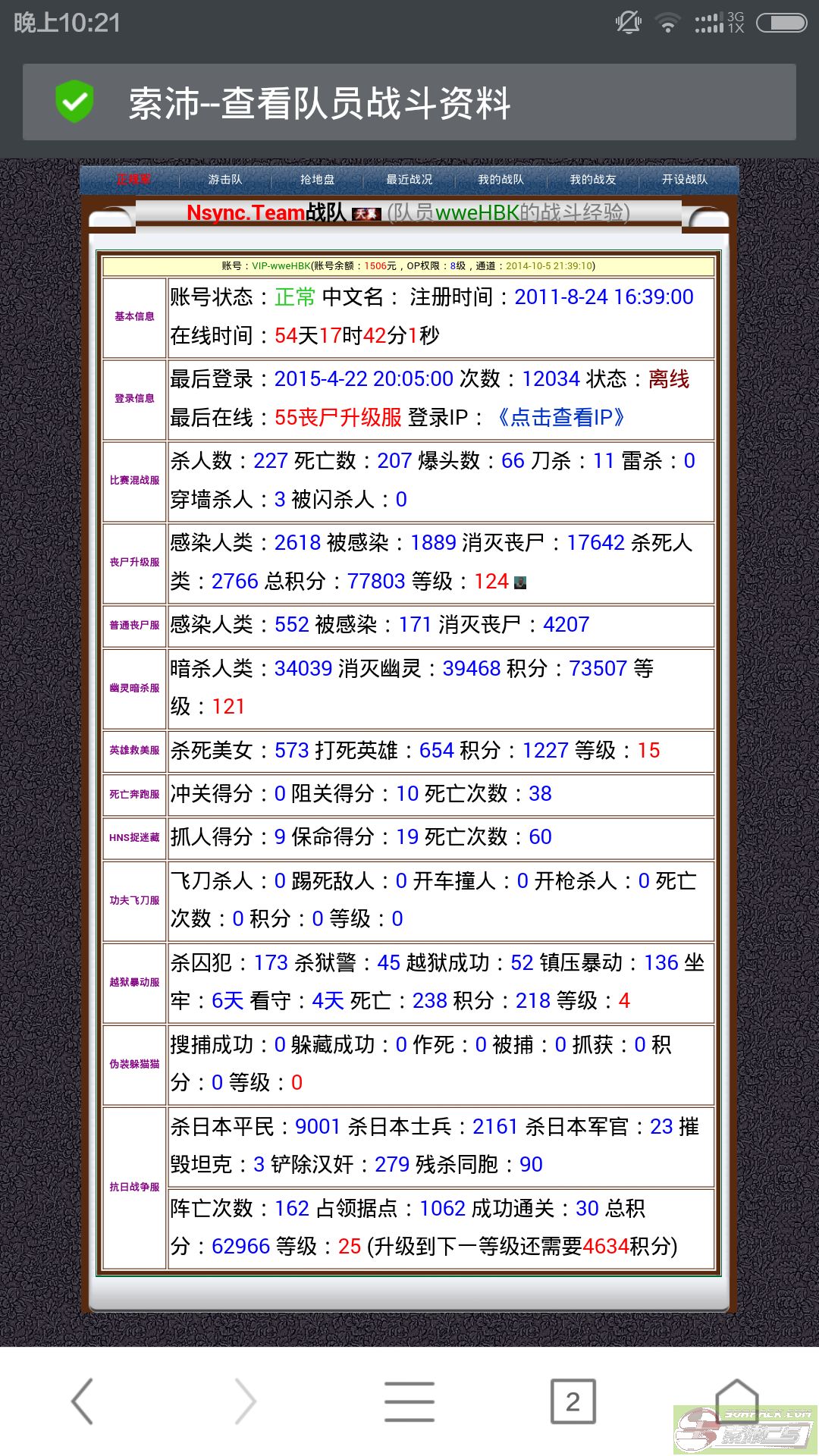Select the first red tab 正规军
Viewport: 819px width, 1456px height.
coord(133,180)
